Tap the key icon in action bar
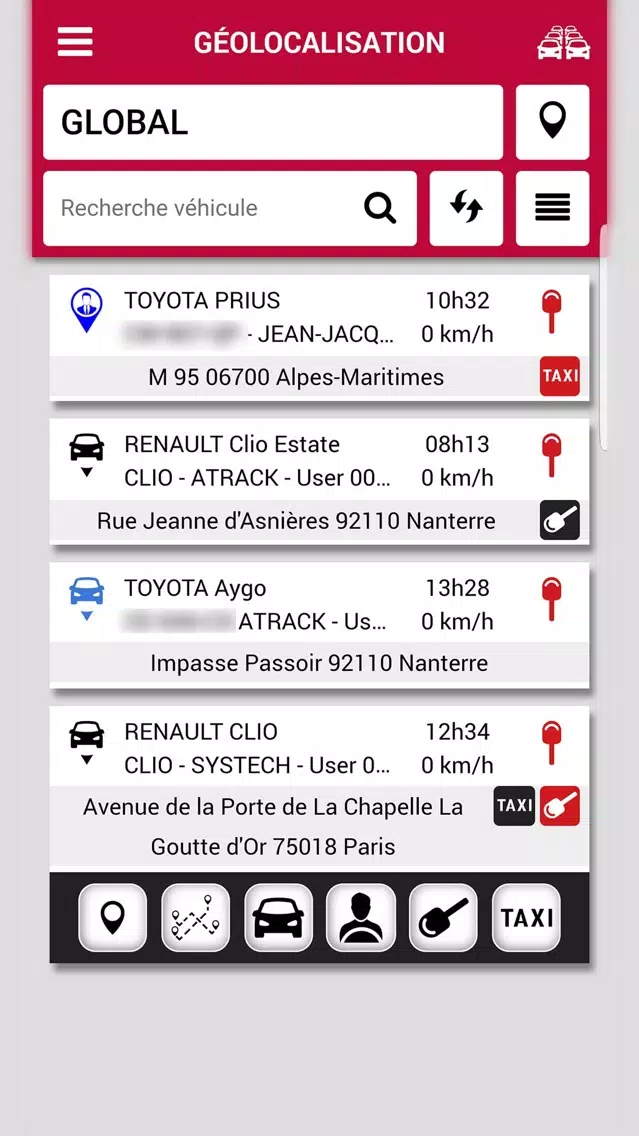Viewport: 639px width, 1136px height. (443, 917)
